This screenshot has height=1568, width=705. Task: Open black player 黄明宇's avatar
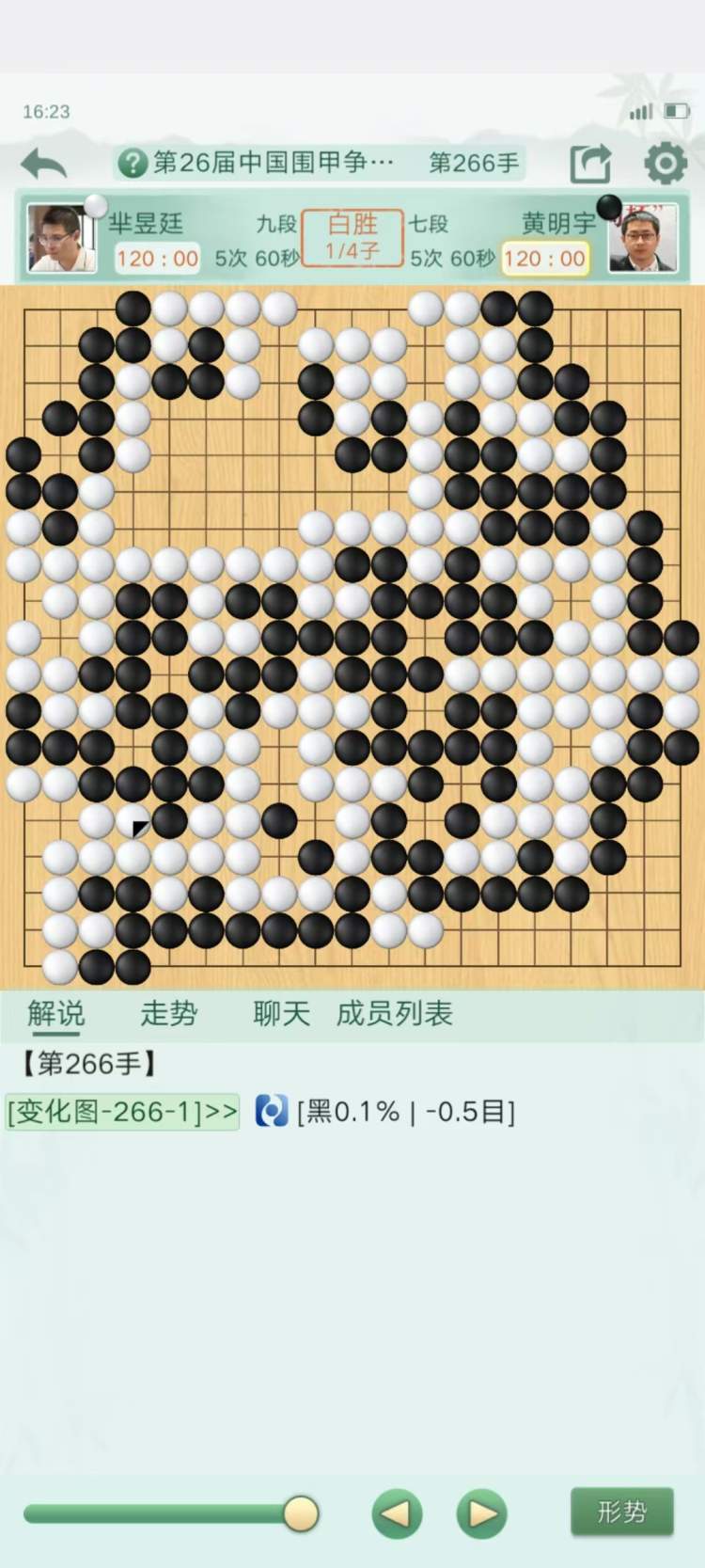643,238
